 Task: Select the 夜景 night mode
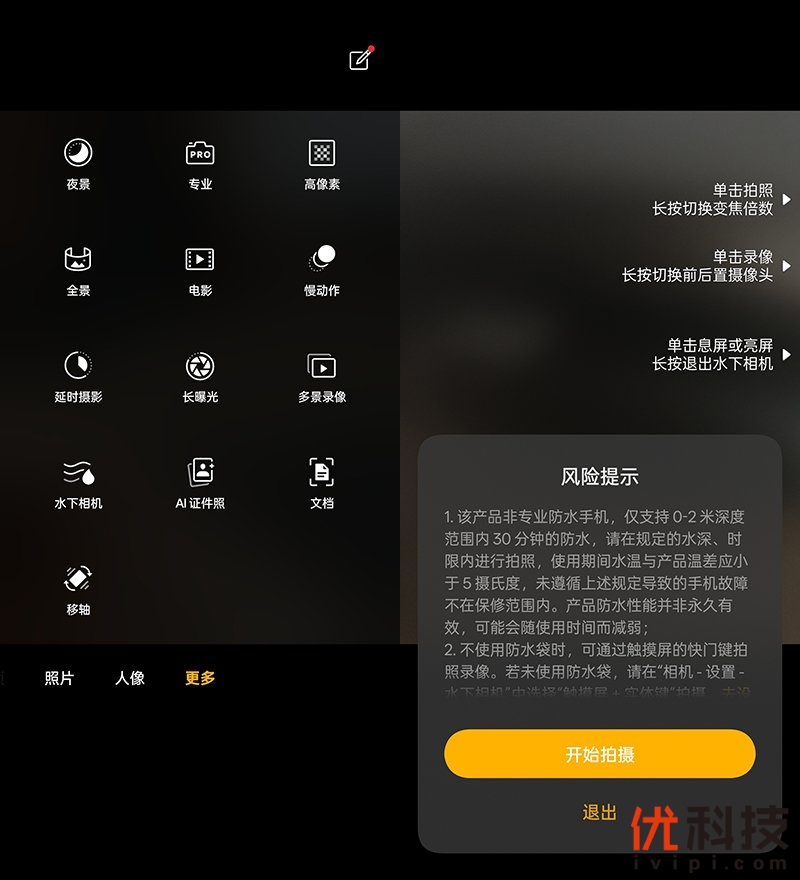[78, 162]
